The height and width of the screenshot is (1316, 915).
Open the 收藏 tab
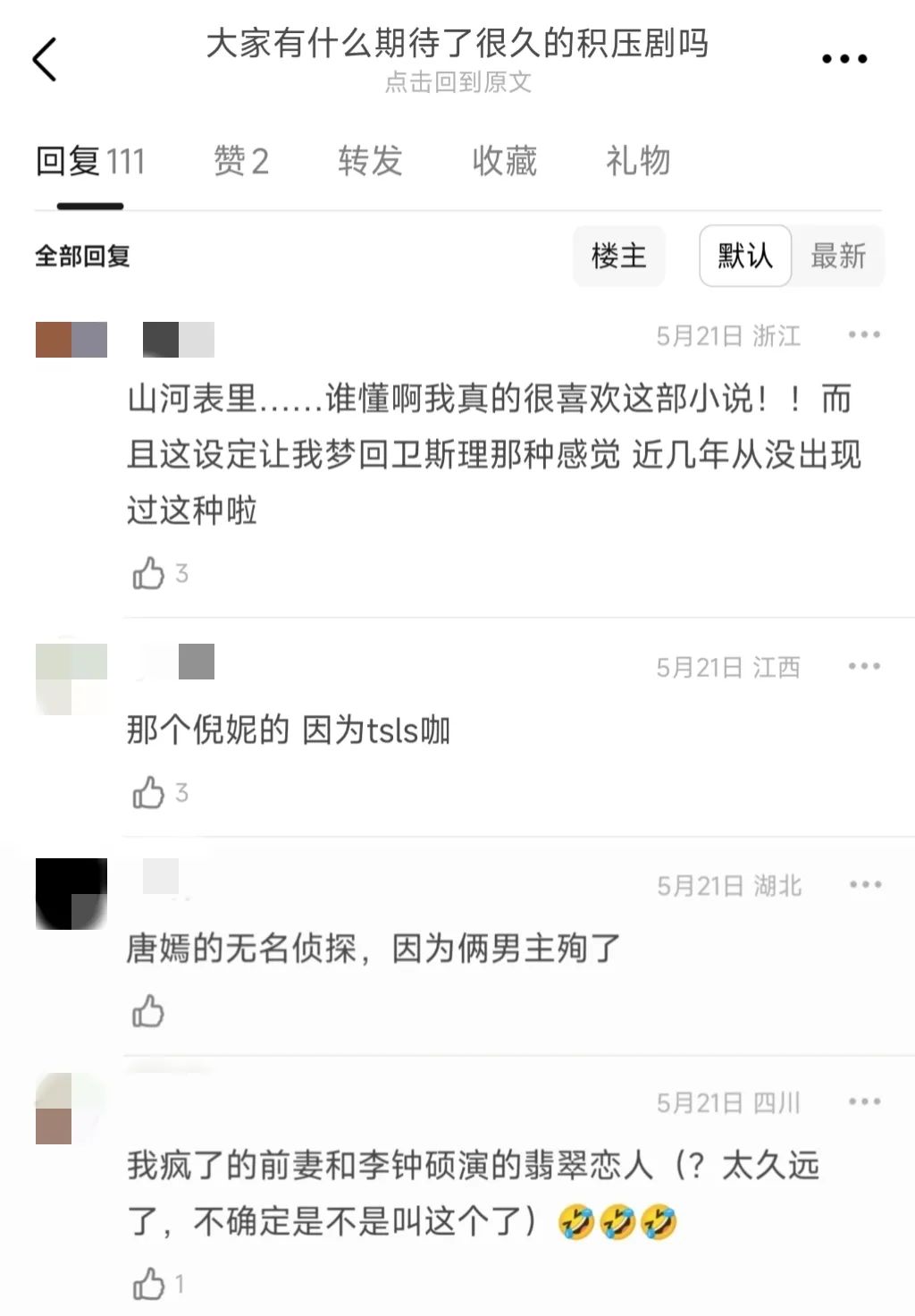504,162
